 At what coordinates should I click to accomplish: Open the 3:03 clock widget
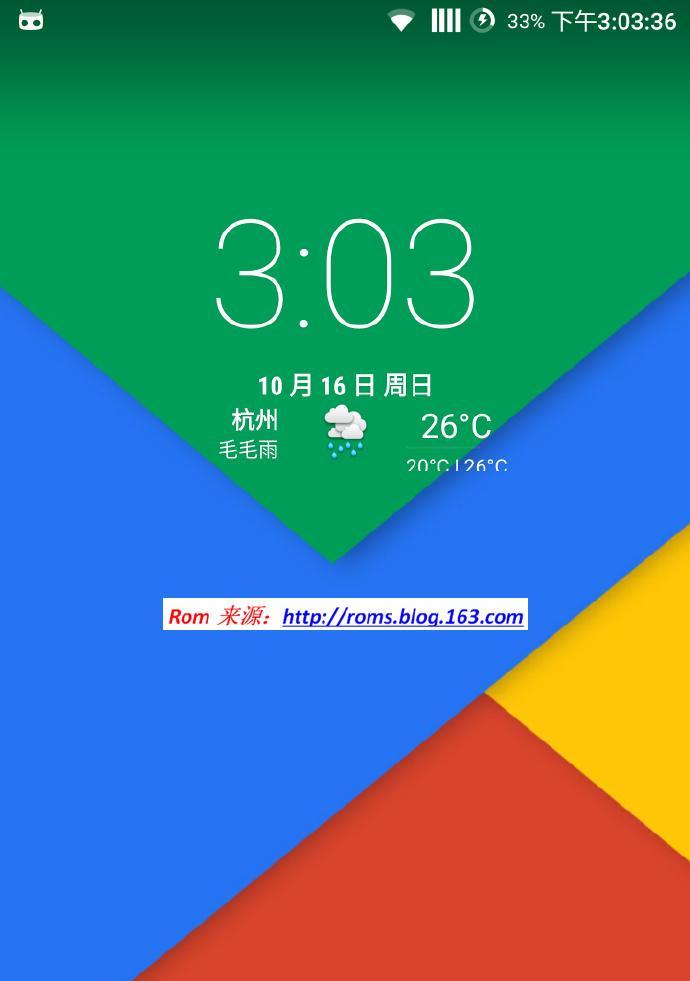click(345, 275)
